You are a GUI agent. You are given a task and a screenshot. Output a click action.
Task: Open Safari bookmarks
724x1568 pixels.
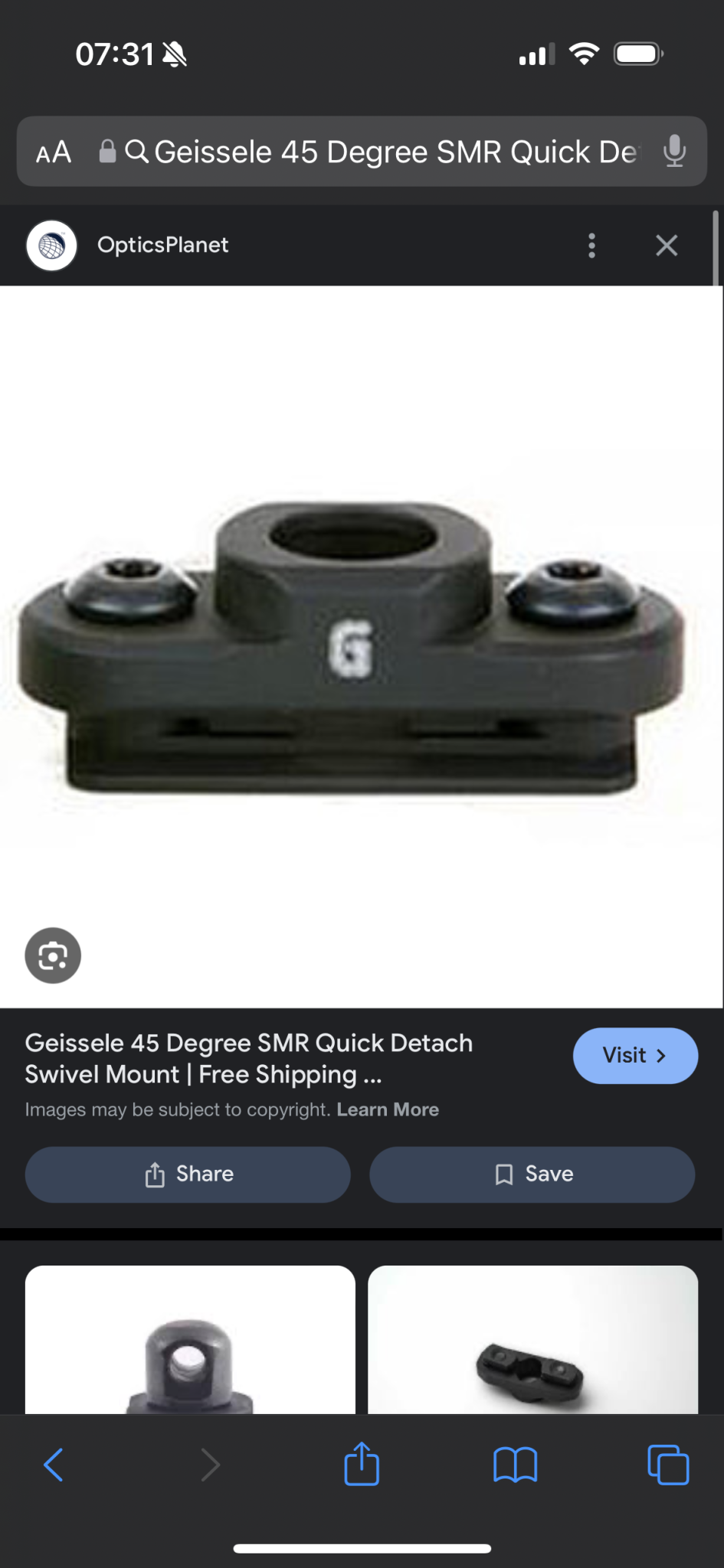click(x=515, y=1465)
